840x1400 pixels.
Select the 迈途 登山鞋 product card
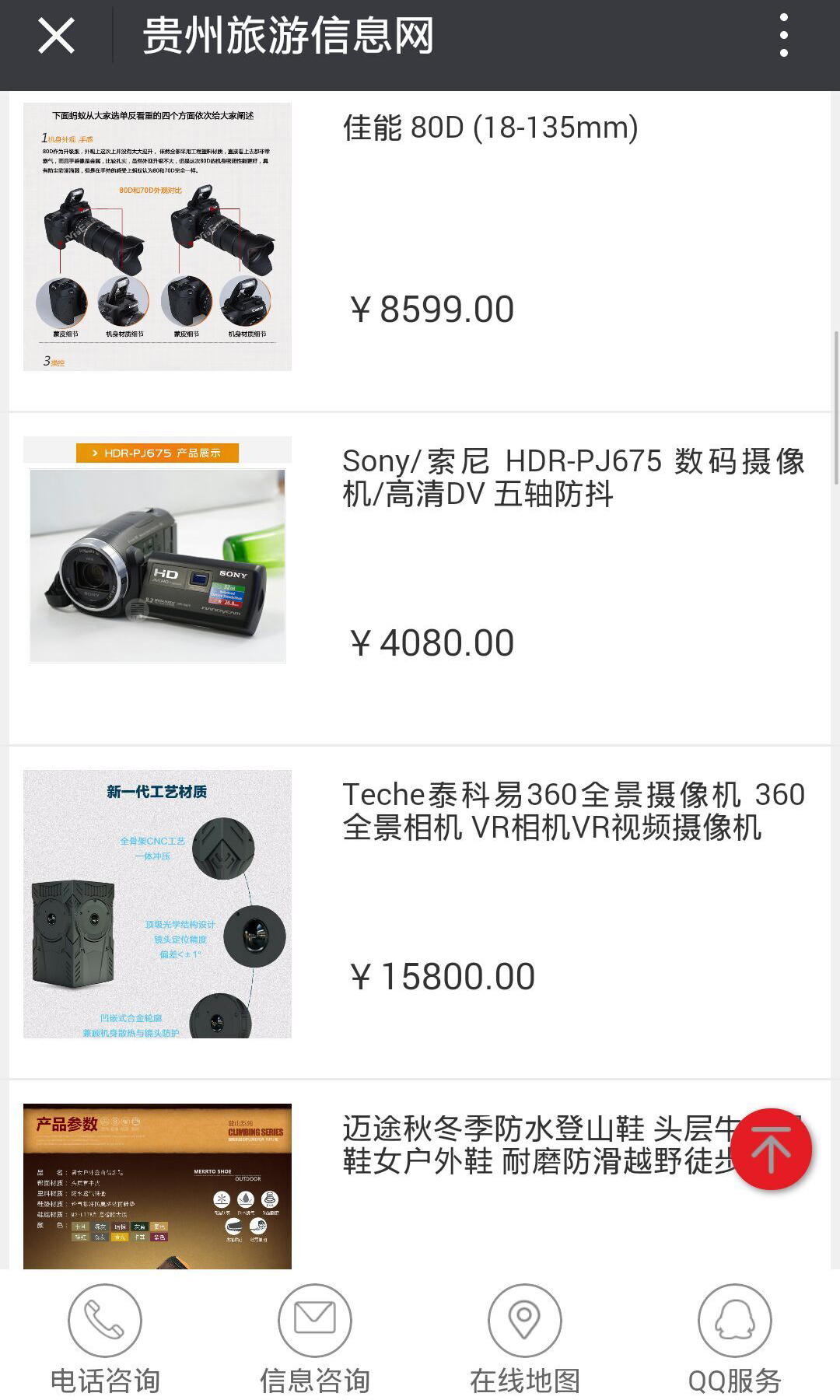(x=537, y=1144)
